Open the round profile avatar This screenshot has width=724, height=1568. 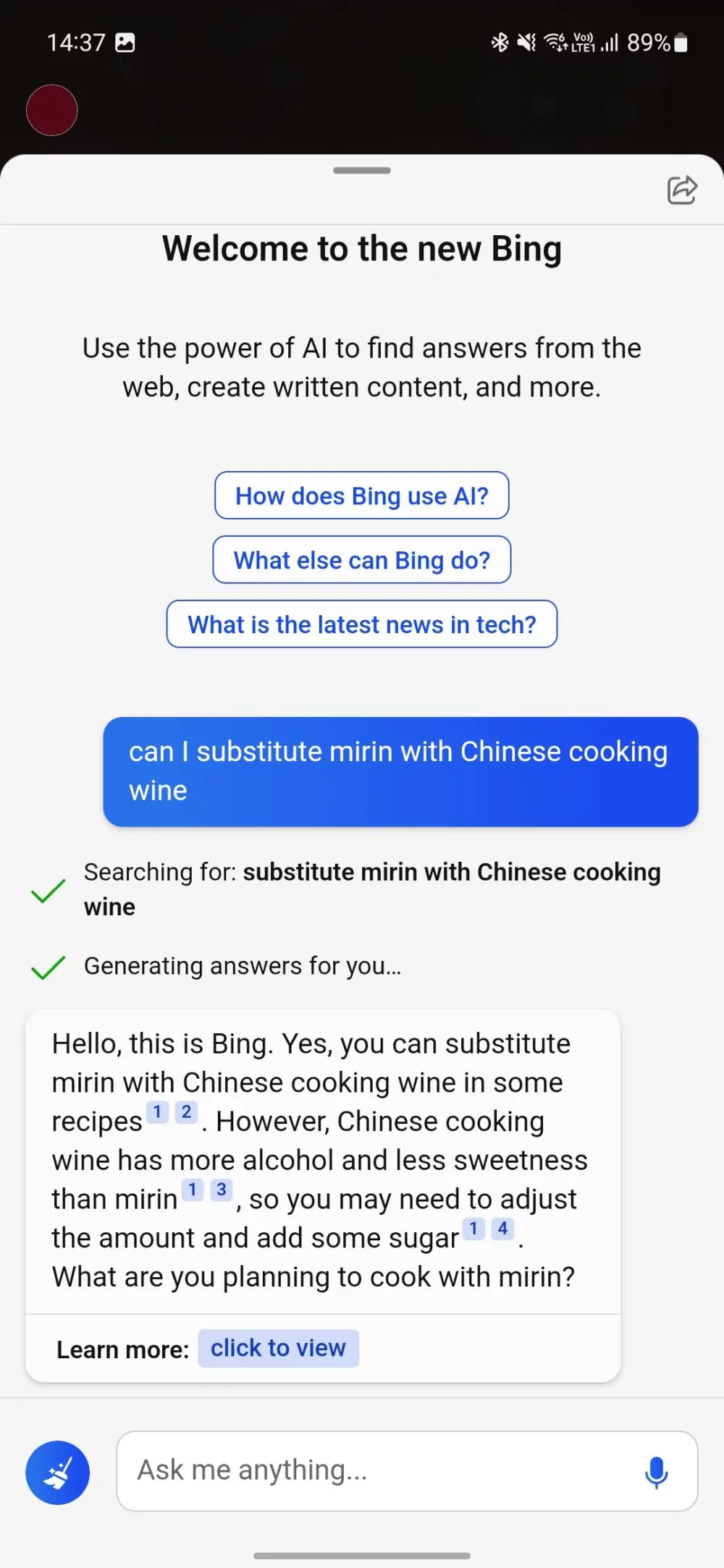[x=52, y=111]
